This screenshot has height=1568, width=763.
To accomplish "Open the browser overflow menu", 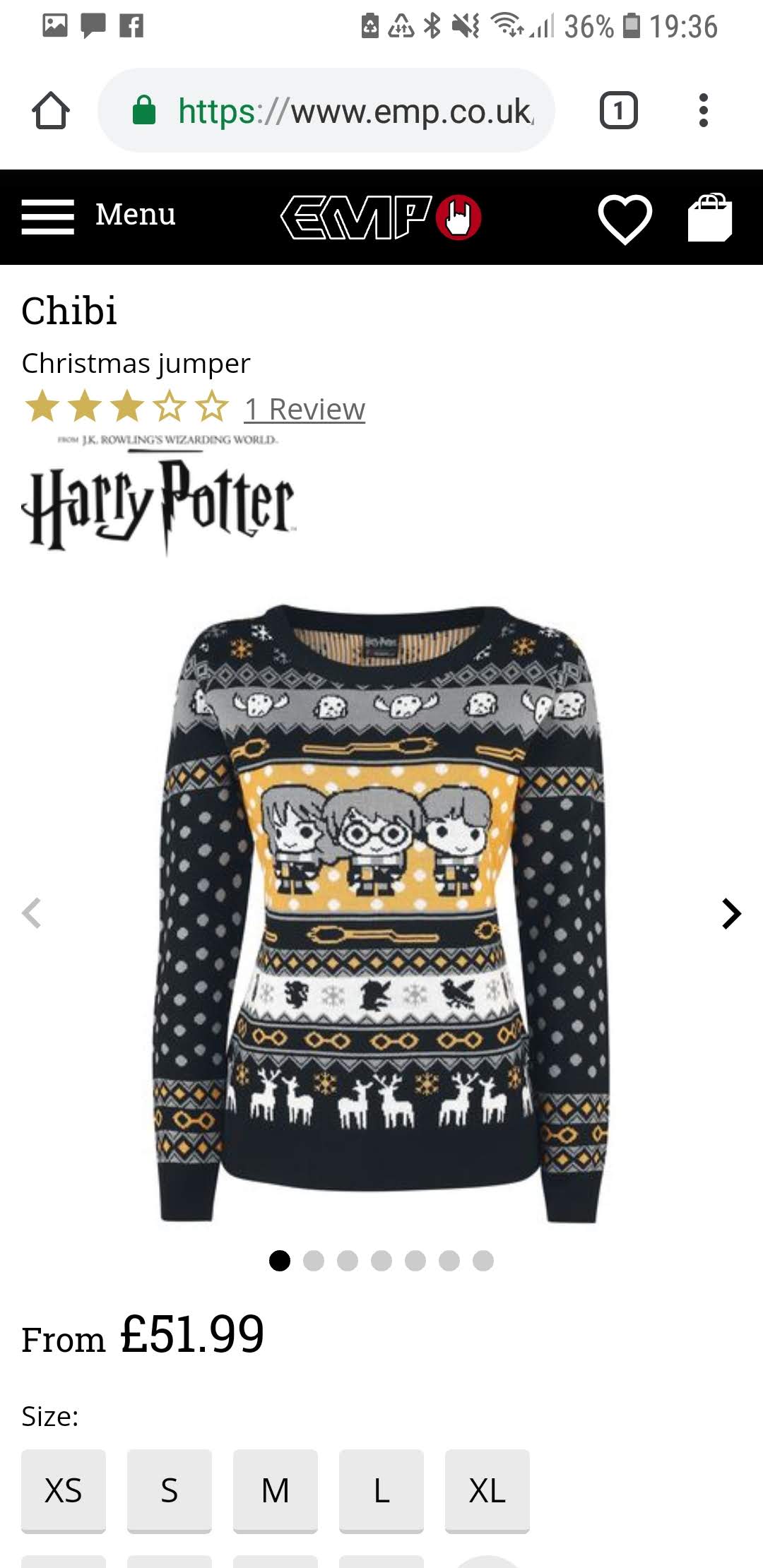I will (703, 111).
